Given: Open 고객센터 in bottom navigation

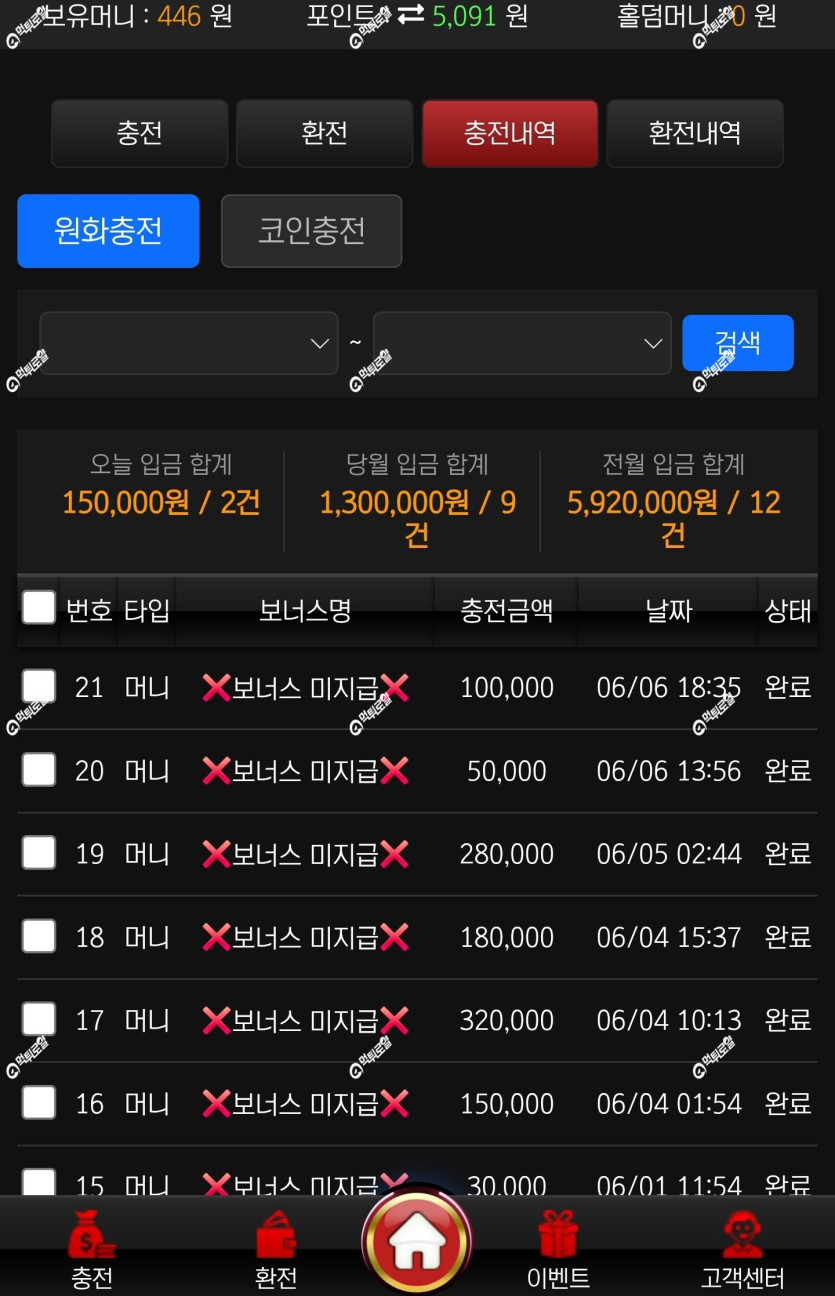Looking at the screenshot, I should coord(742,1250).
